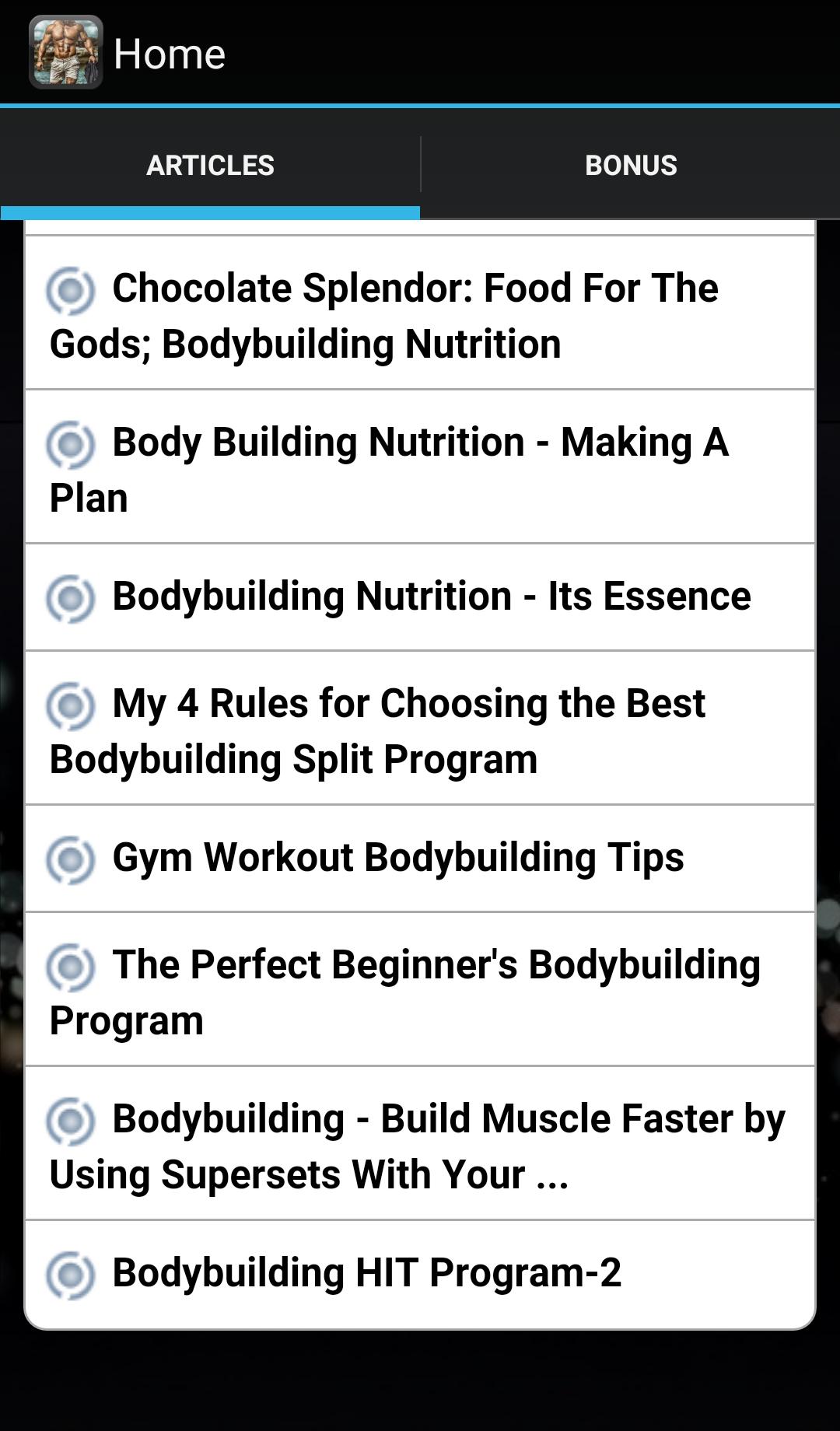
Task: Select the ARTICLES tab
Action: click(x=210, y=164)
